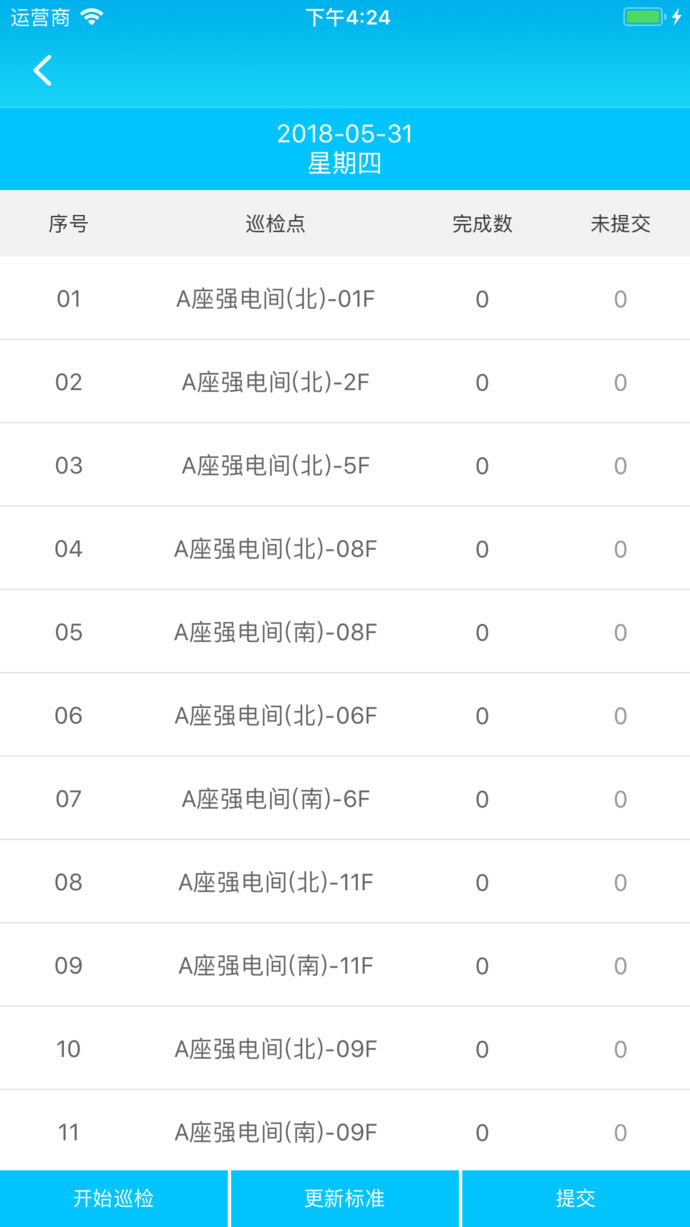Open row 01 A座强电间(北)-01F
Screen dimensions: 690x1227
pyautogui.click(x=275, y=299)
